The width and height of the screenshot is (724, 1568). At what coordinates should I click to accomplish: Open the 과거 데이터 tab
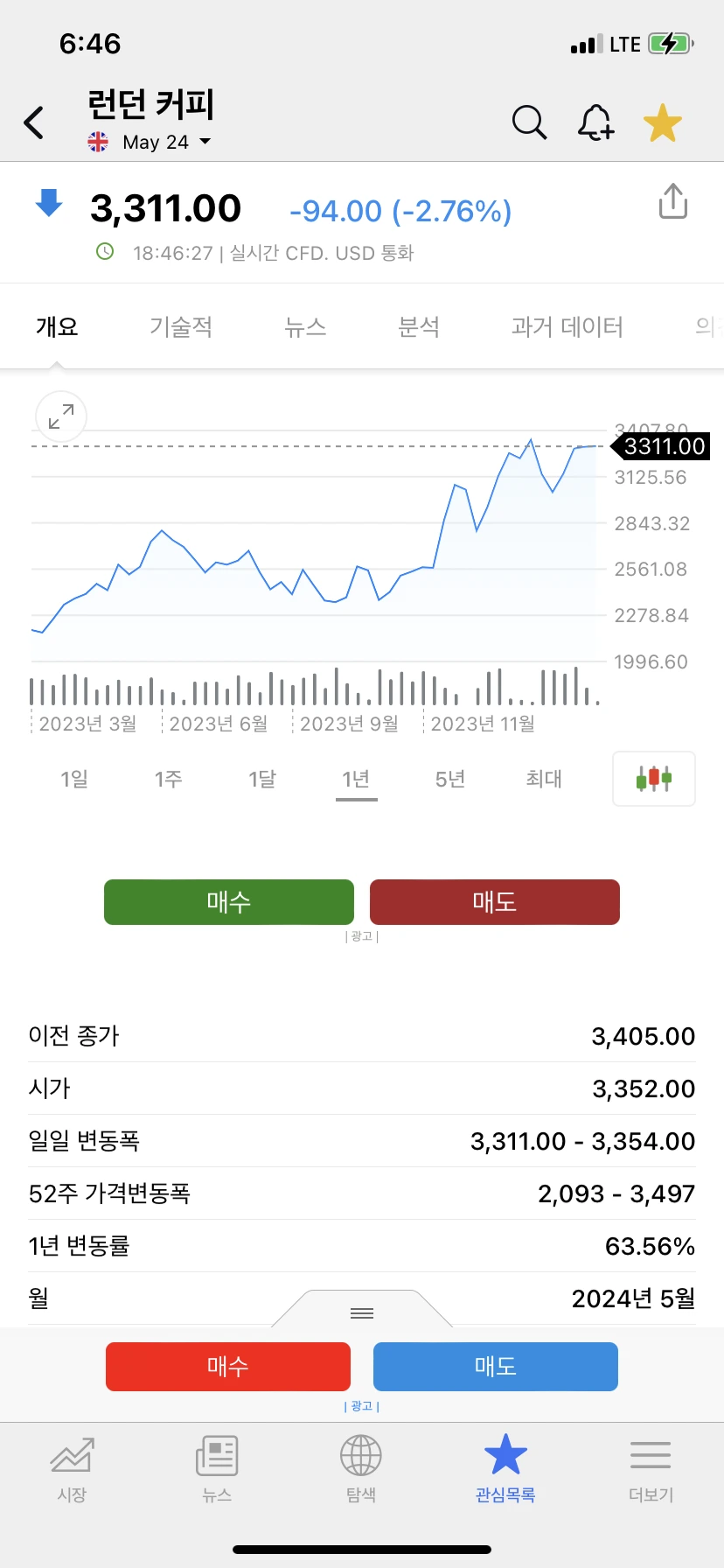[x=567, y=327]
